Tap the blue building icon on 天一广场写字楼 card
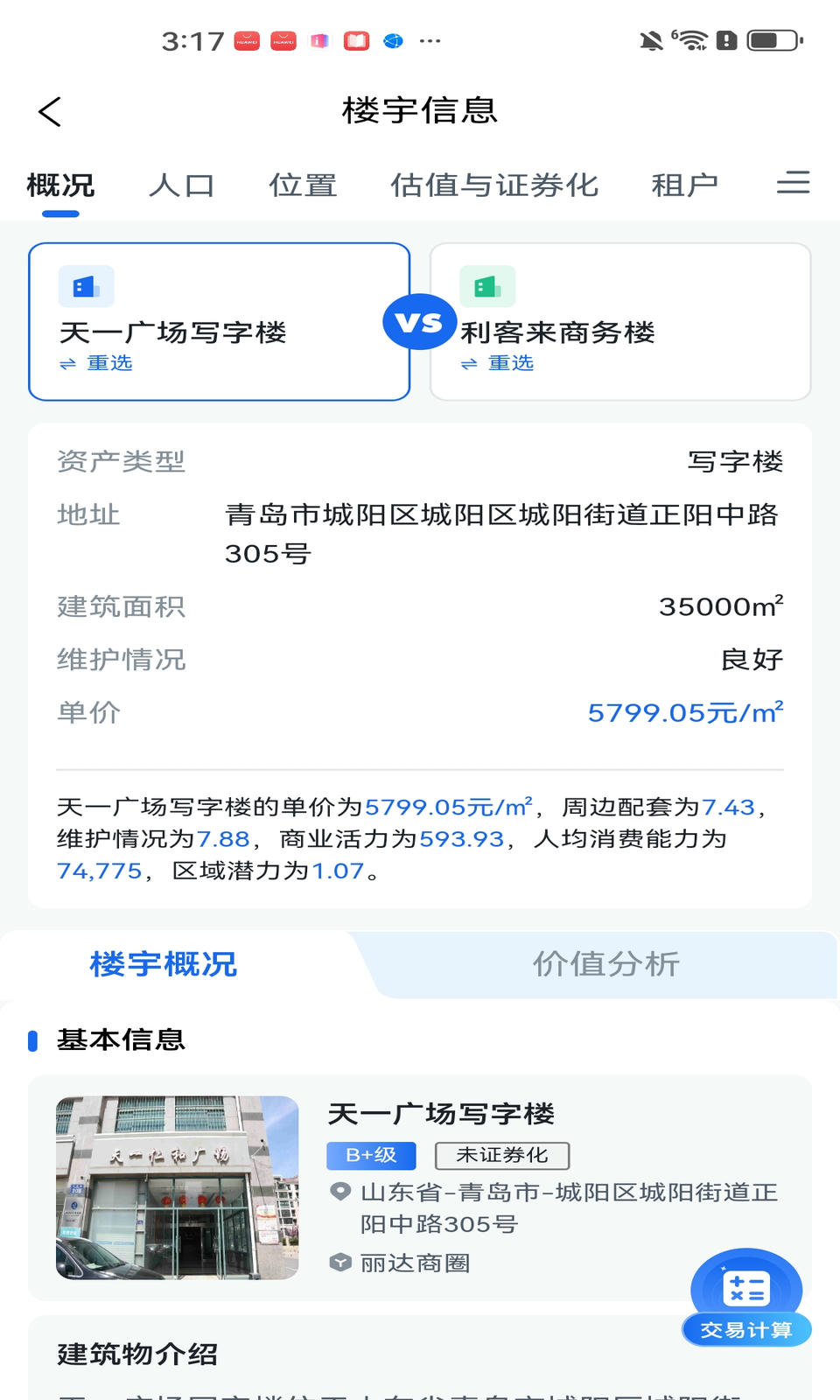Viewport: 840px width, 1400px height. (87, 286)
